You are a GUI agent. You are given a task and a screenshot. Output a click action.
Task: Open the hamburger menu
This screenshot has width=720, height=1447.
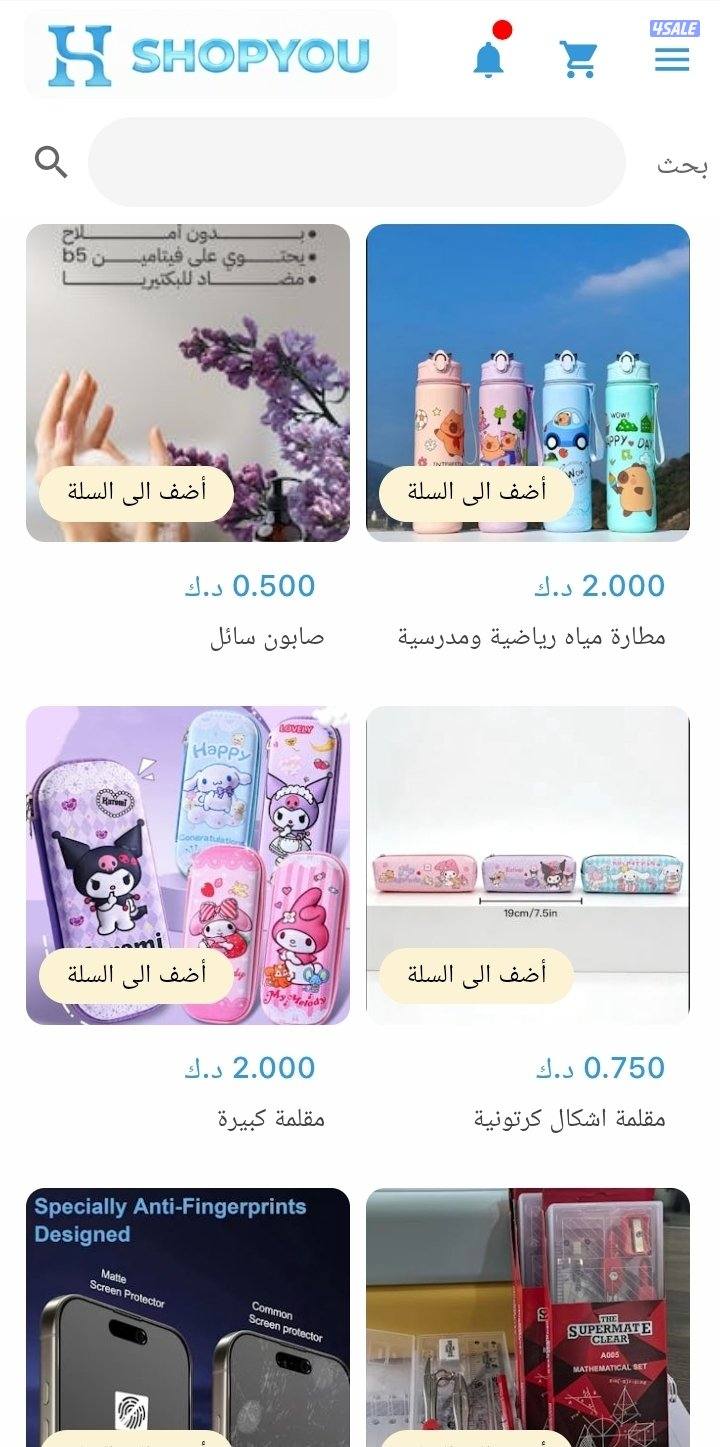pyautogui.click(x=672, y=60)
